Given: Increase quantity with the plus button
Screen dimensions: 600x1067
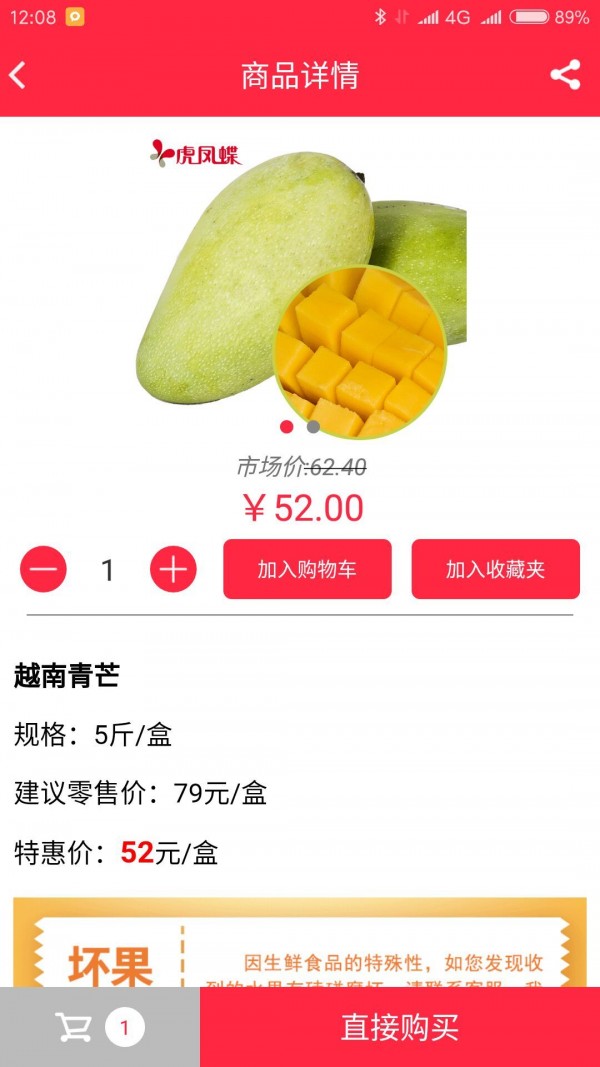Looking at the screenshot, I should [173, 570].
